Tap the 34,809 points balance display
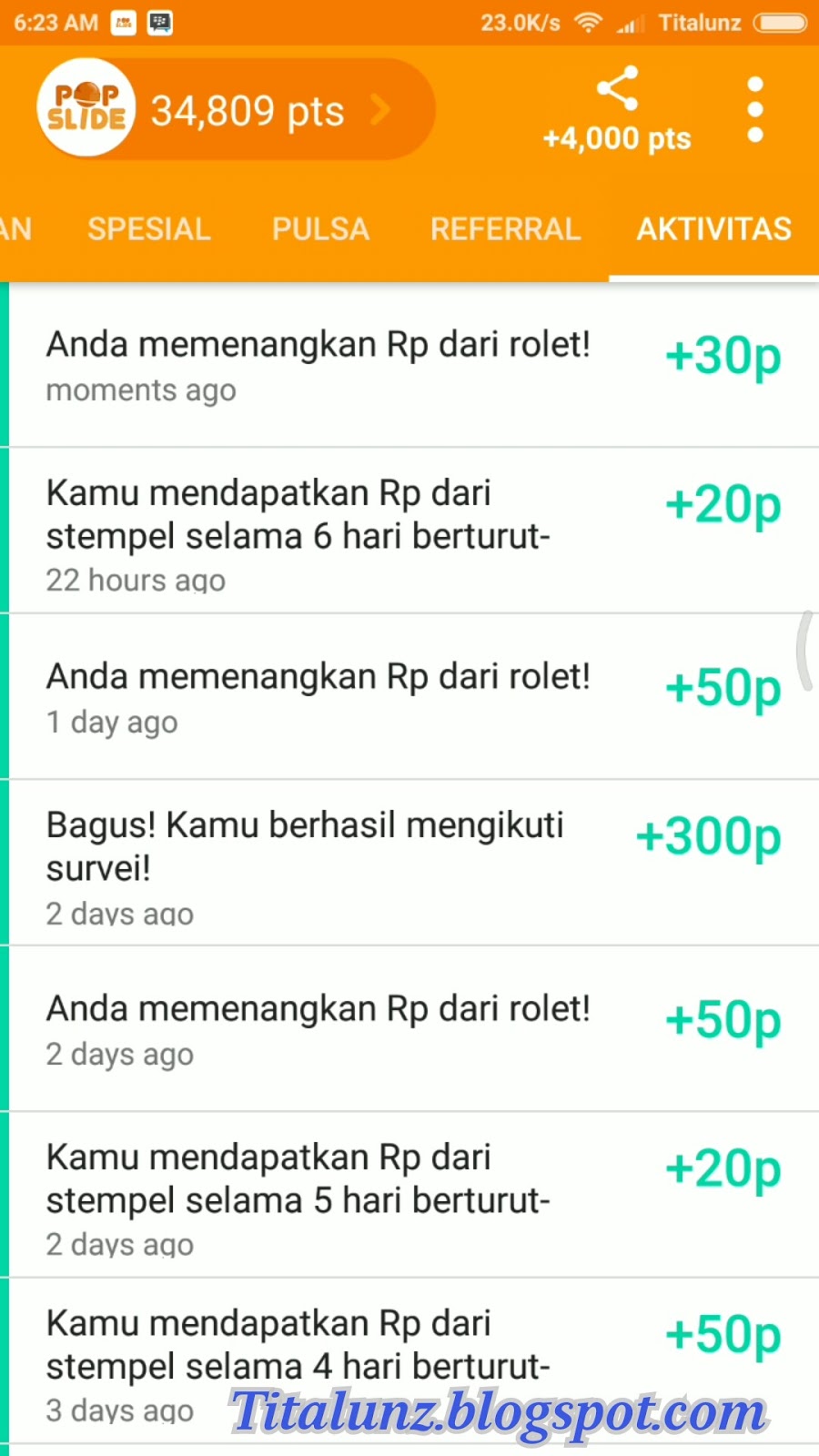Screen dimensions: 819x1456 (248, 109)
